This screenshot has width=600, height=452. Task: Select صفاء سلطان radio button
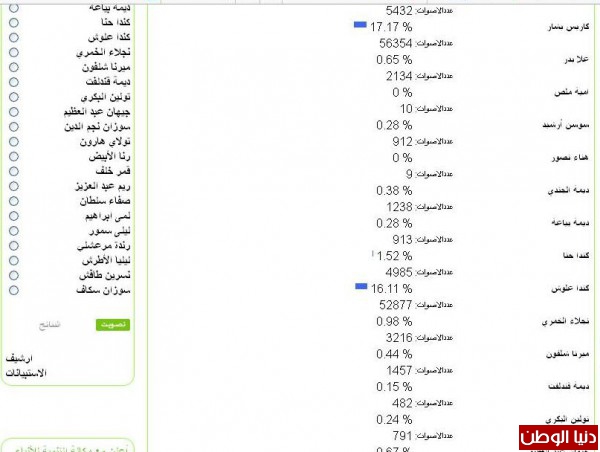[13, 200]
